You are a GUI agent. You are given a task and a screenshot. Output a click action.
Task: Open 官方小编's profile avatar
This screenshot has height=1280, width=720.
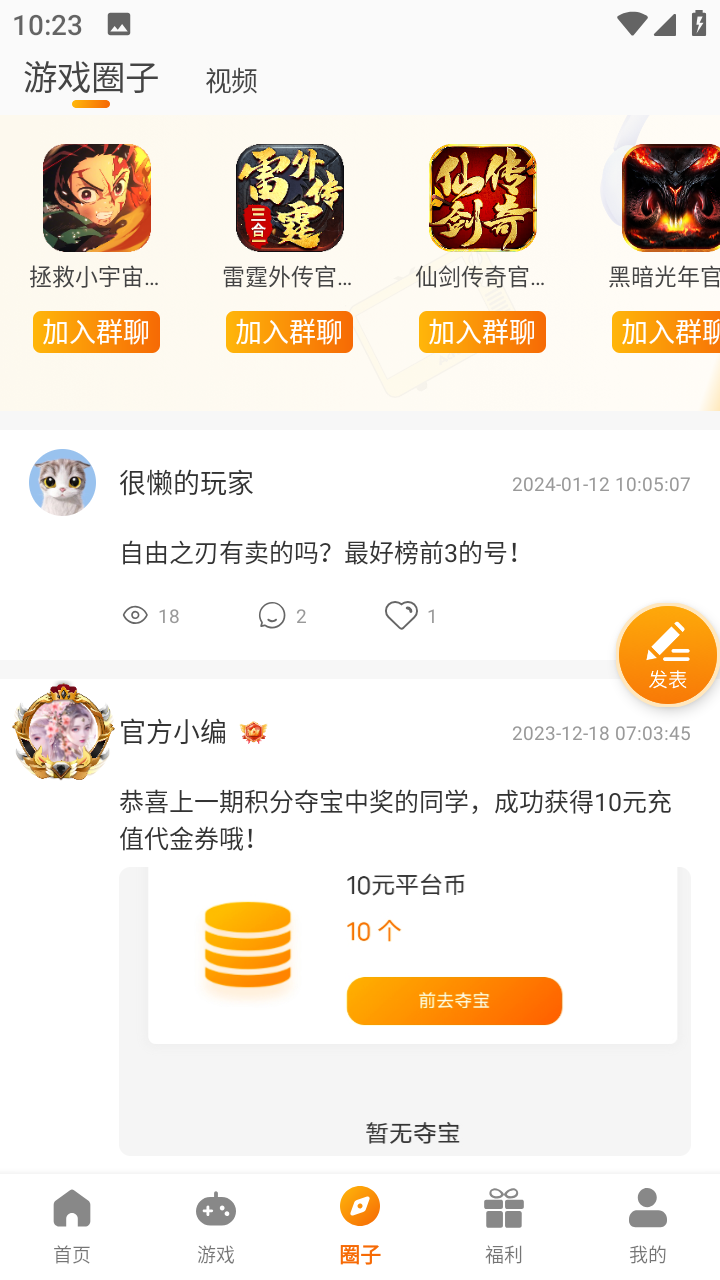[x=62, y=732]
